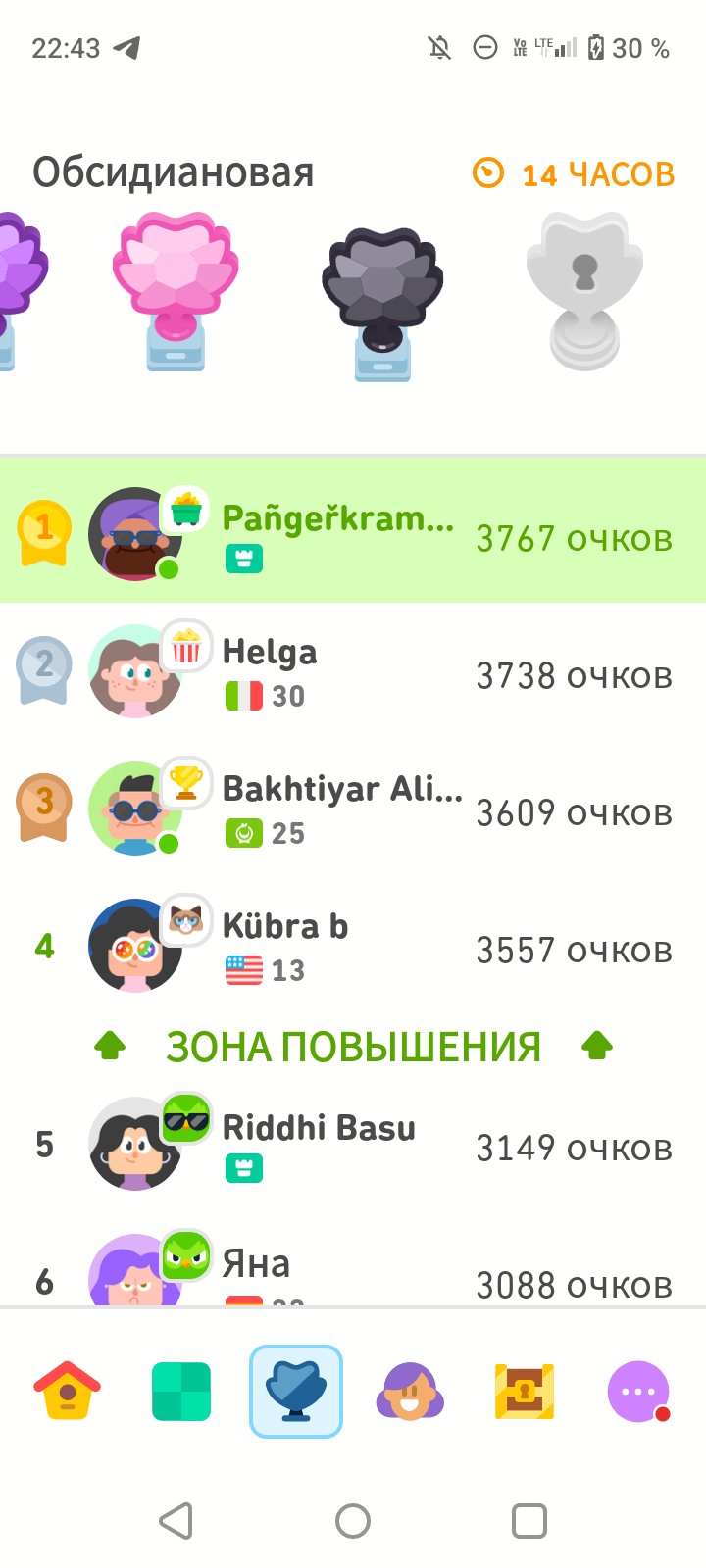Switch to the green practice tab
Screen dimensions: 706x1568
181,1391
